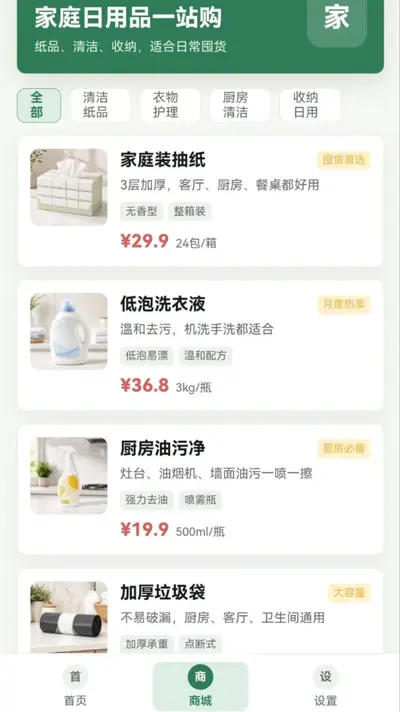The height and width of the screenshot is (712, 400).
Task: Open the 设置 tab
Action: click(x=326, y=686)
